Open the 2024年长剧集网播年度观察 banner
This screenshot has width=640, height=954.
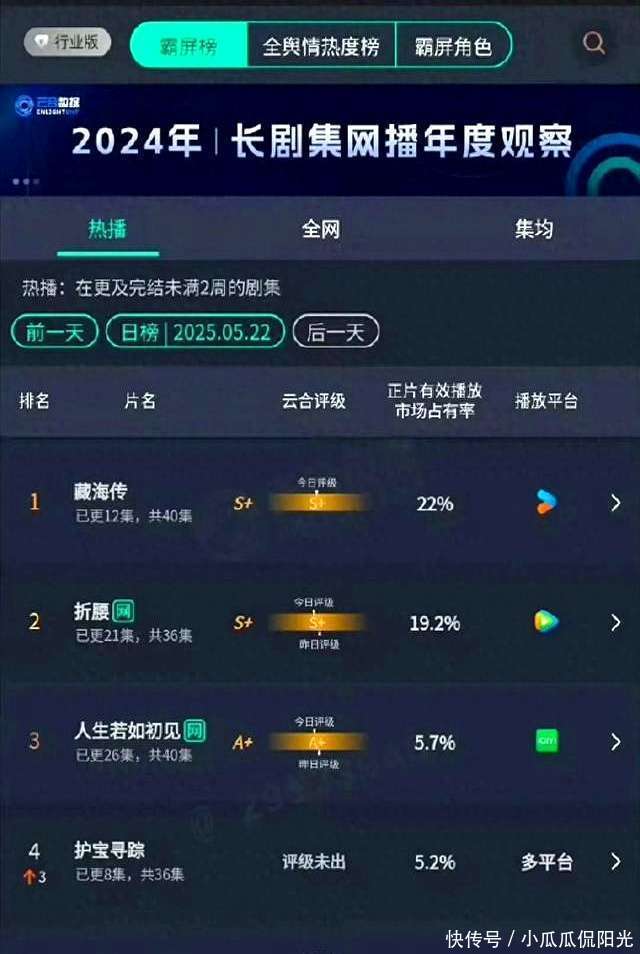[x=320, y=141]
